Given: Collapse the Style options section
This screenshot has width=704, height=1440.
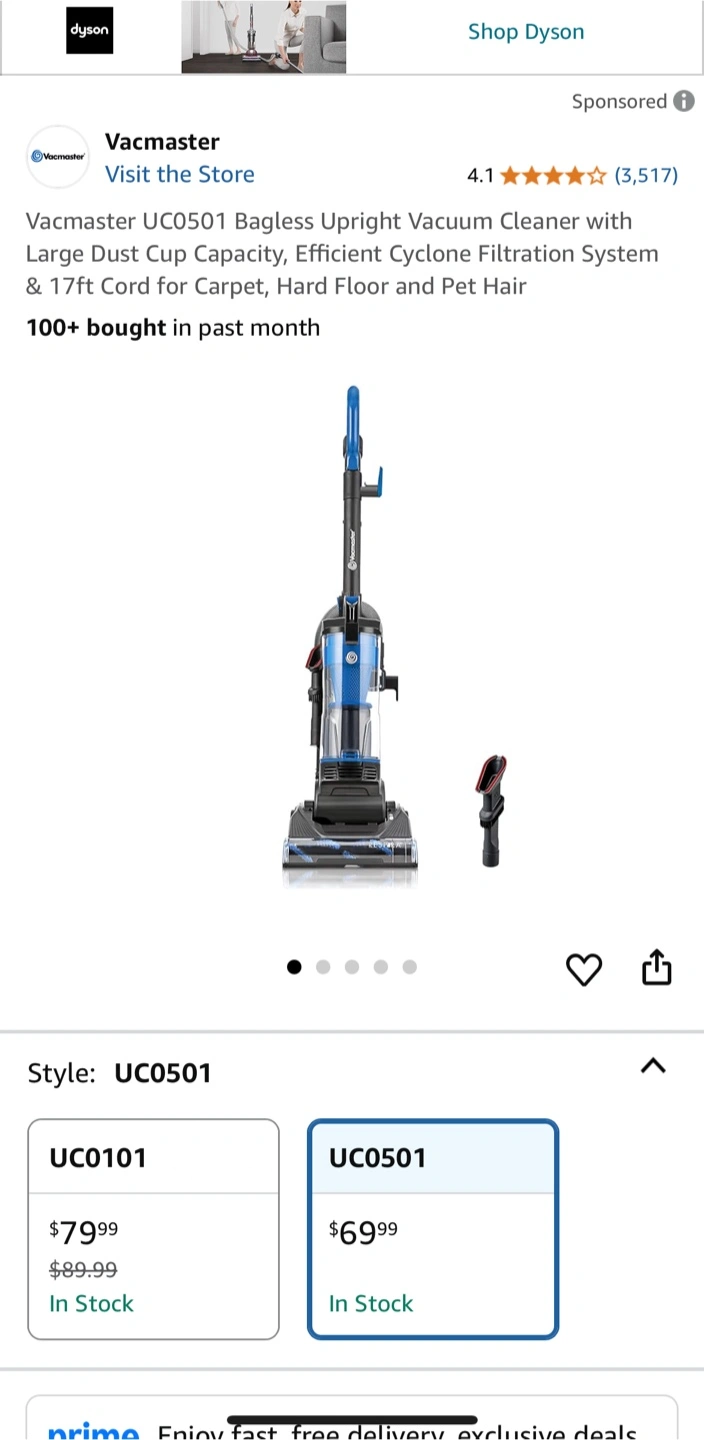Looking at the screenshot, I should [x=652, y=1066].
